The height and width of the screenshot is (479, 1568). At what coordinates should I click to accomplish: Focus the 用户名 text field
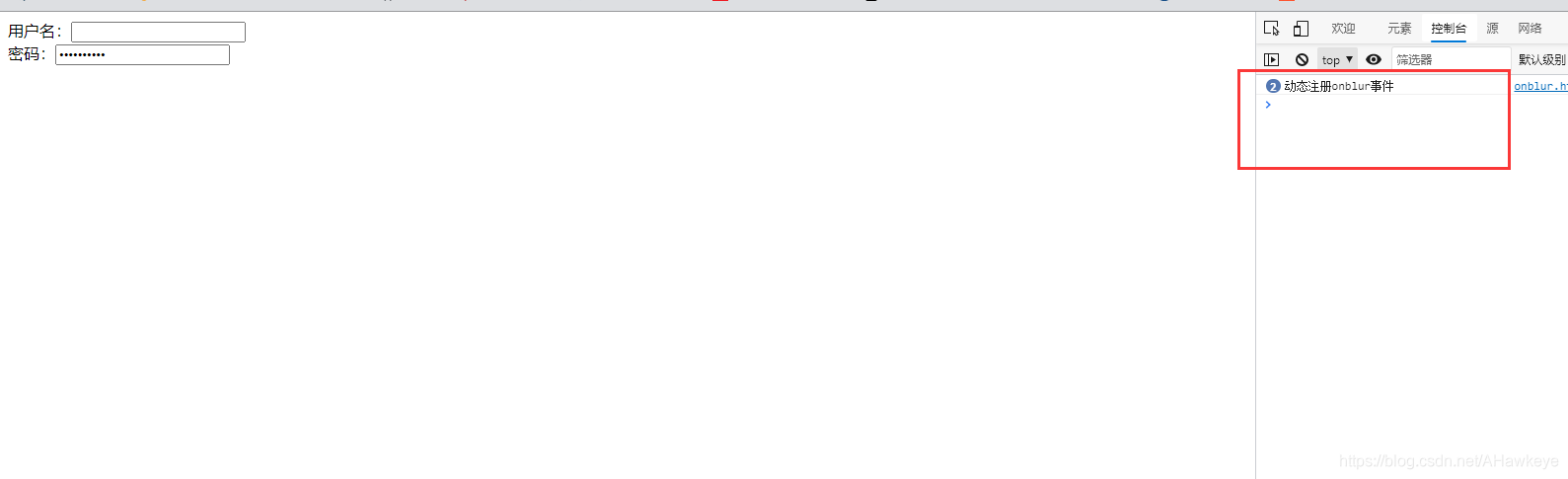(158, 33)
